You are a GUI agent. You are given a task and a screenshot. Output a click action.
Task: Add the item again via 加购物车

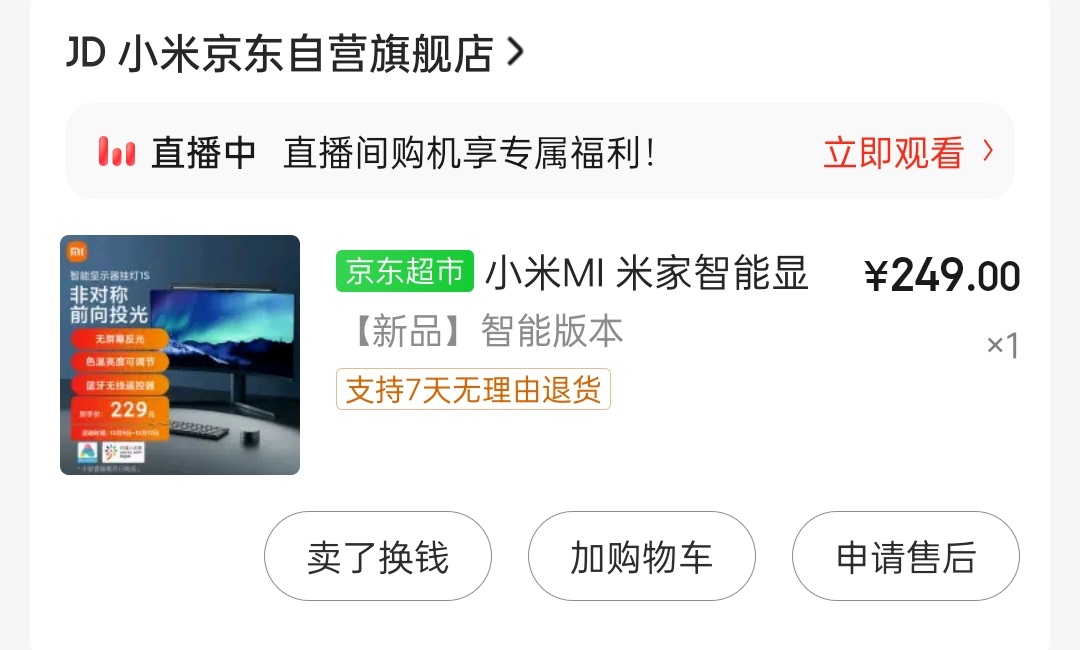(642, 557)
